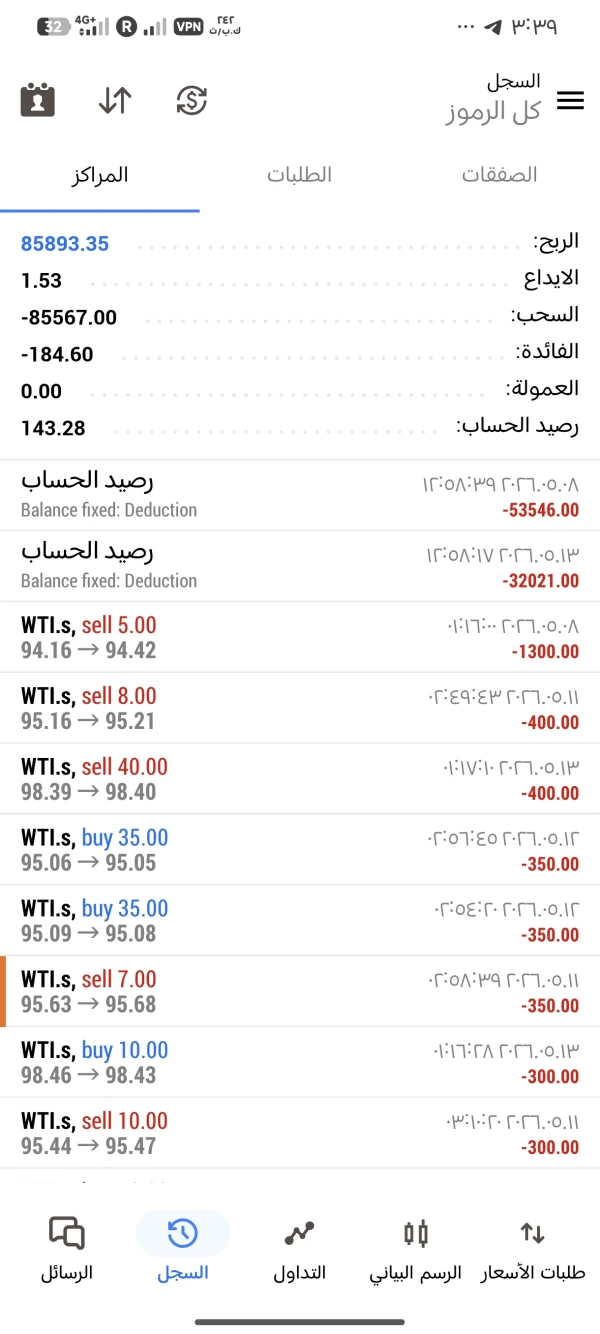Open the WTI.s sell 40.00 position
The image size is (600, 1334).
click(x=300, y=779)
